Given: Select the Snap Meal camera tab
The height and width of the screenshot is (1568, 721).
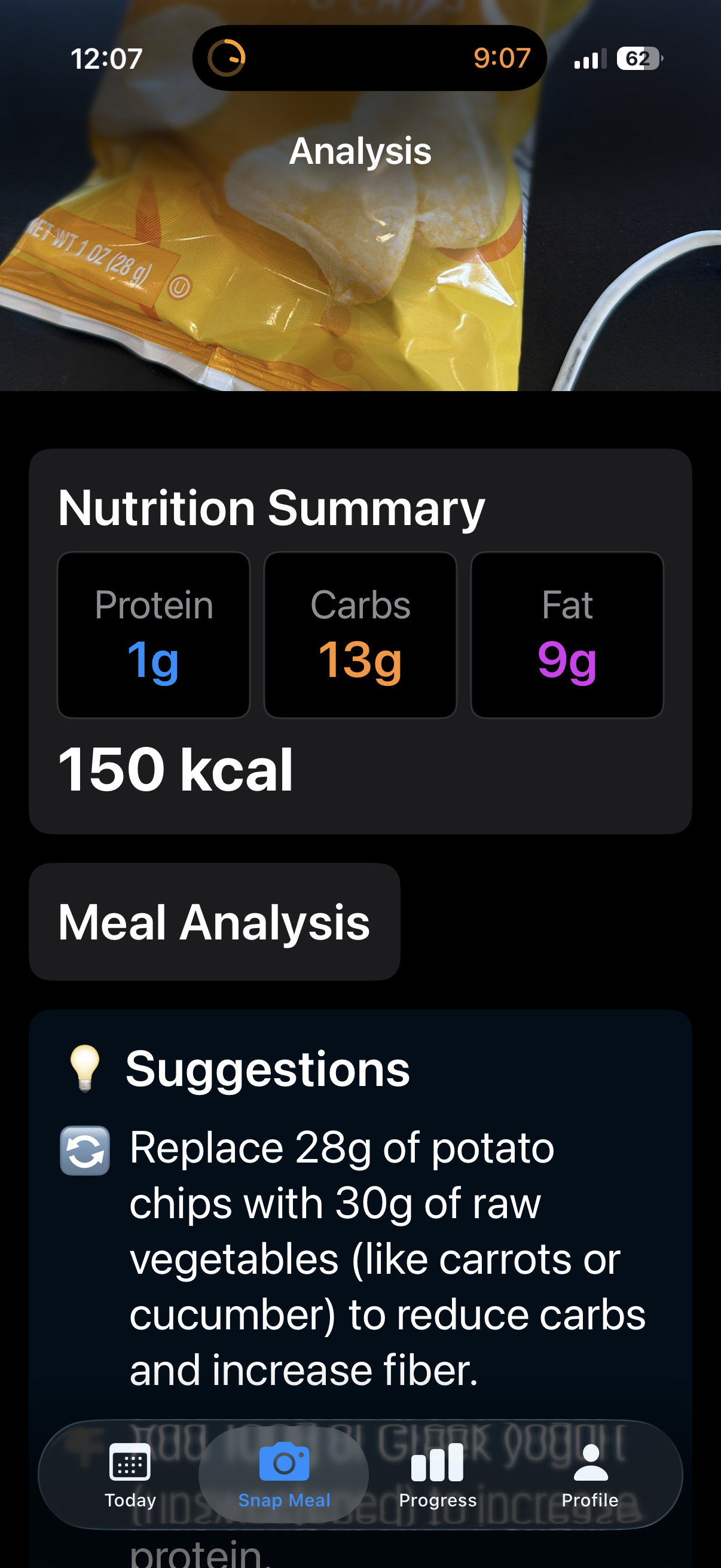Looking at the screenshot, I should coord(284,1475).
